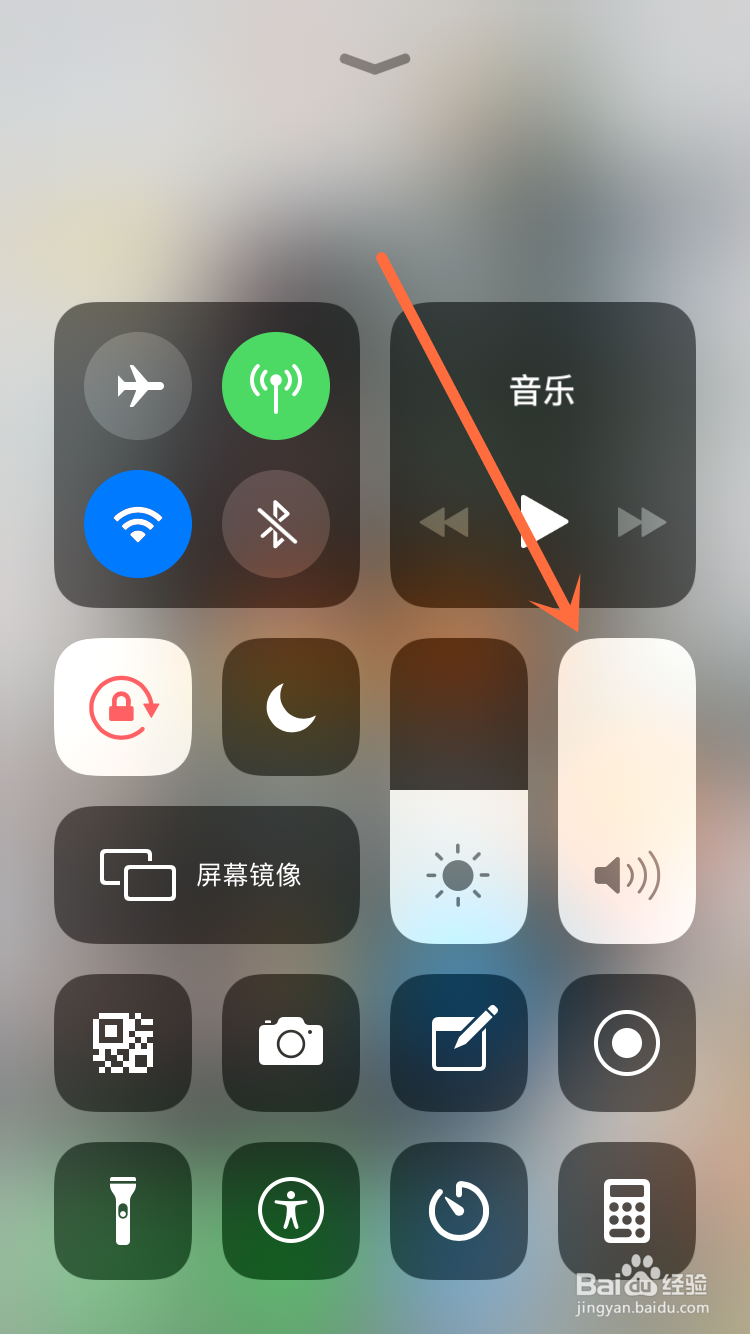Enable Do Not Disturb mode
This screenshot has height=1334, width=750.
(x=290, y=706)
